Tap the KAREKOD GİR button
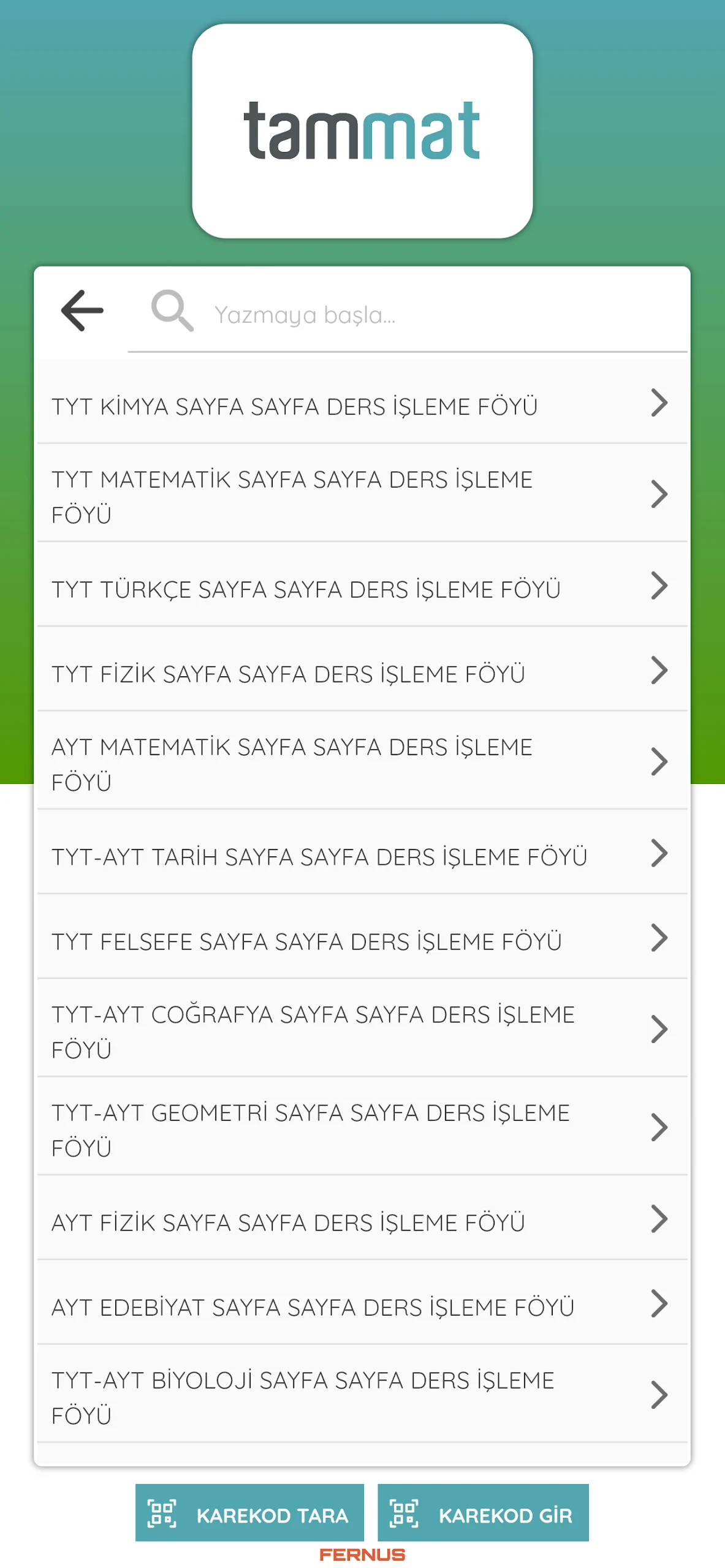The height and width of the screenshot is (1568, 725). (x=483, y=1513)
